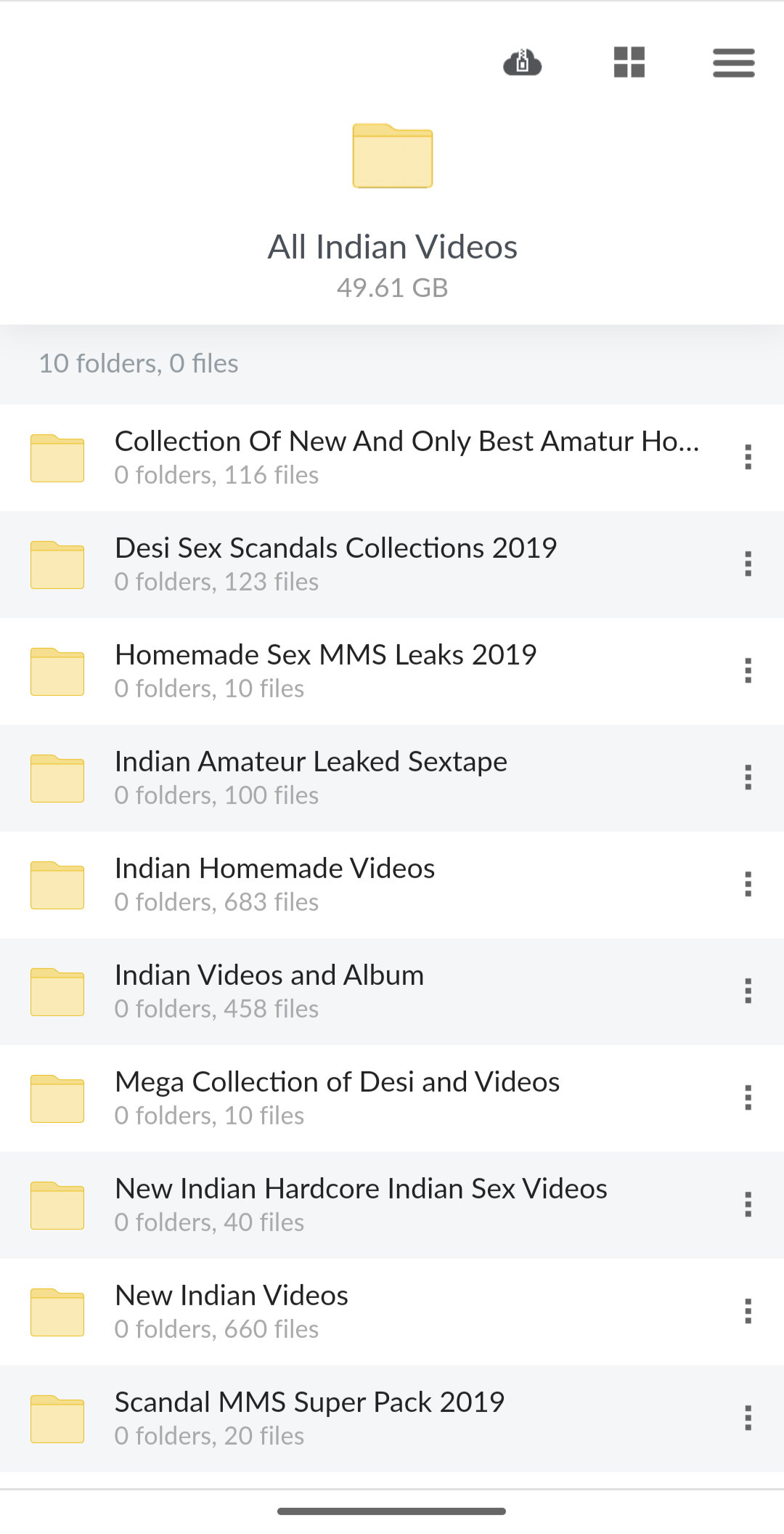The height and width of the screenshot is (1534, 784).
Task: Open the hamburger menu
Action: click(733, 62)
